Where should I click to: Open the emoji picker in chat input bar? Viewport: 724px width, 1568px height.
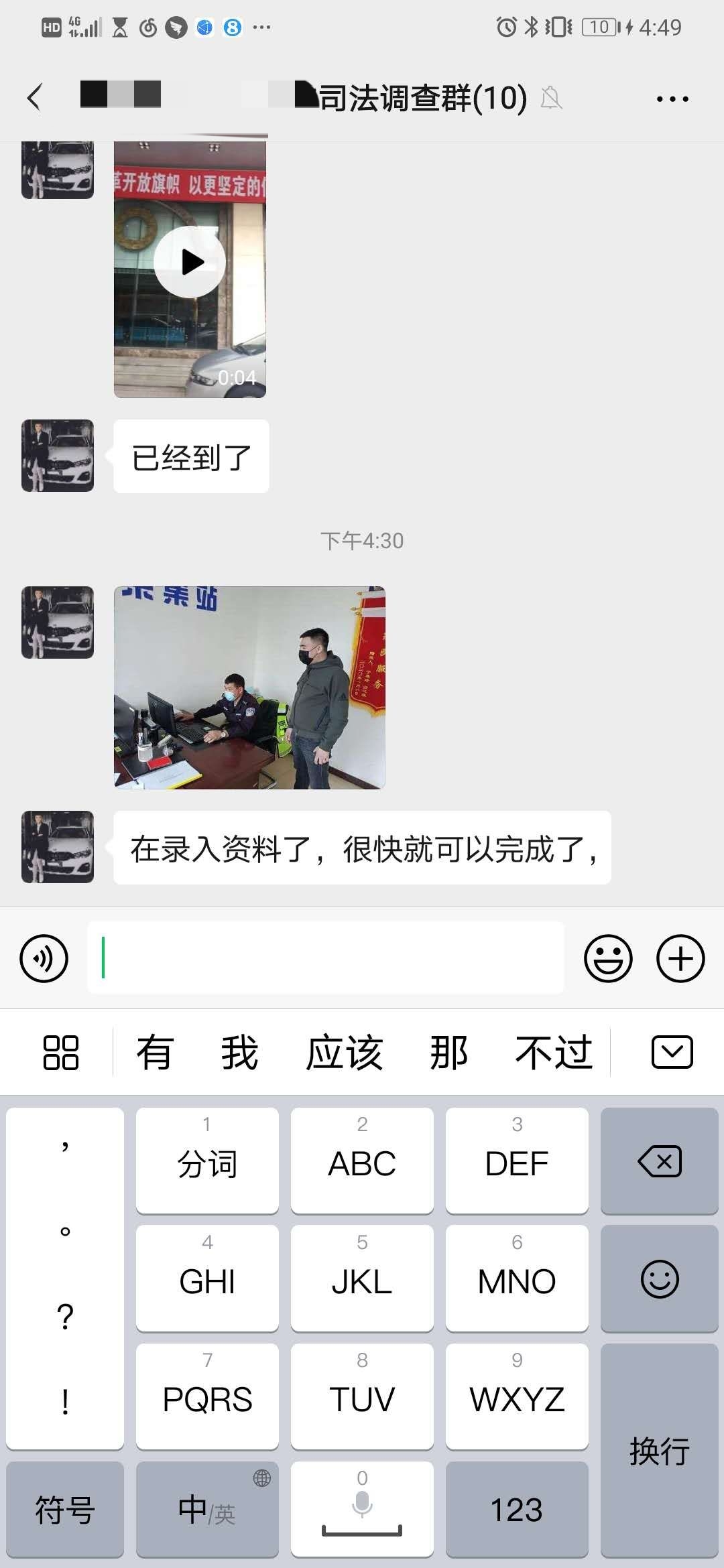pyautogui.click(x=609, y=958)
